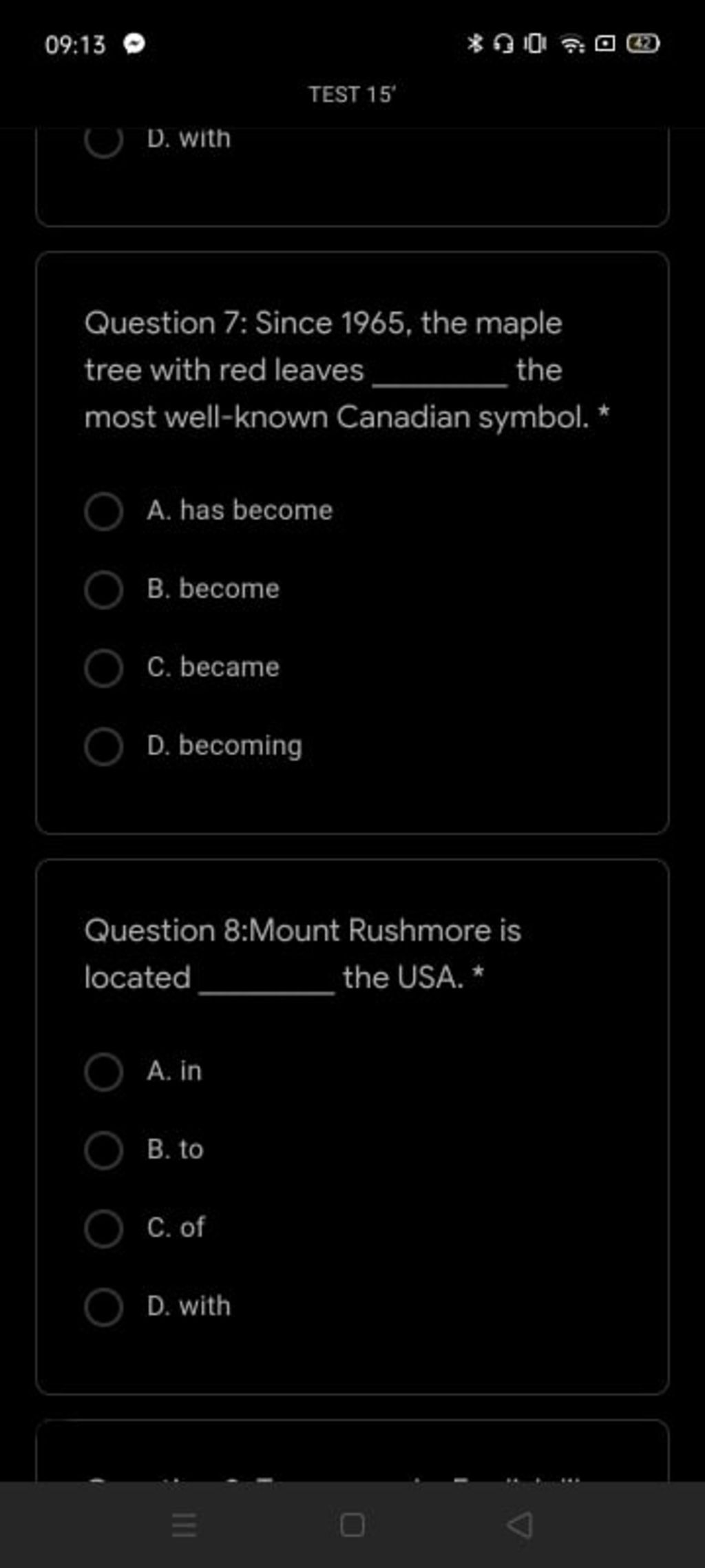Go to home via the square button
The height and width of the screenshot is (1568, 705).
352,1525
